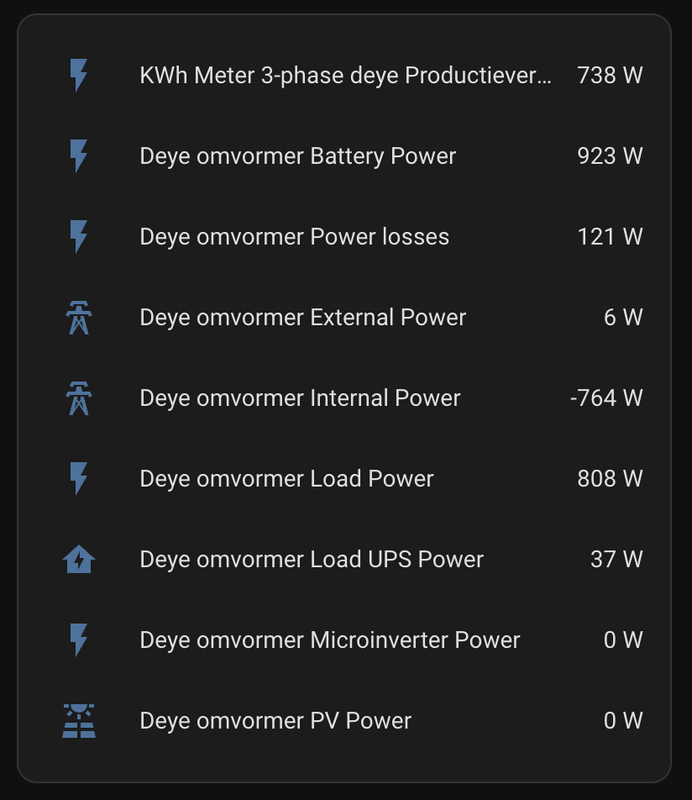View Deye omvormer Microinverter Power entity
692x800 pixels.
pyautogui.click(x=330, y=640)
